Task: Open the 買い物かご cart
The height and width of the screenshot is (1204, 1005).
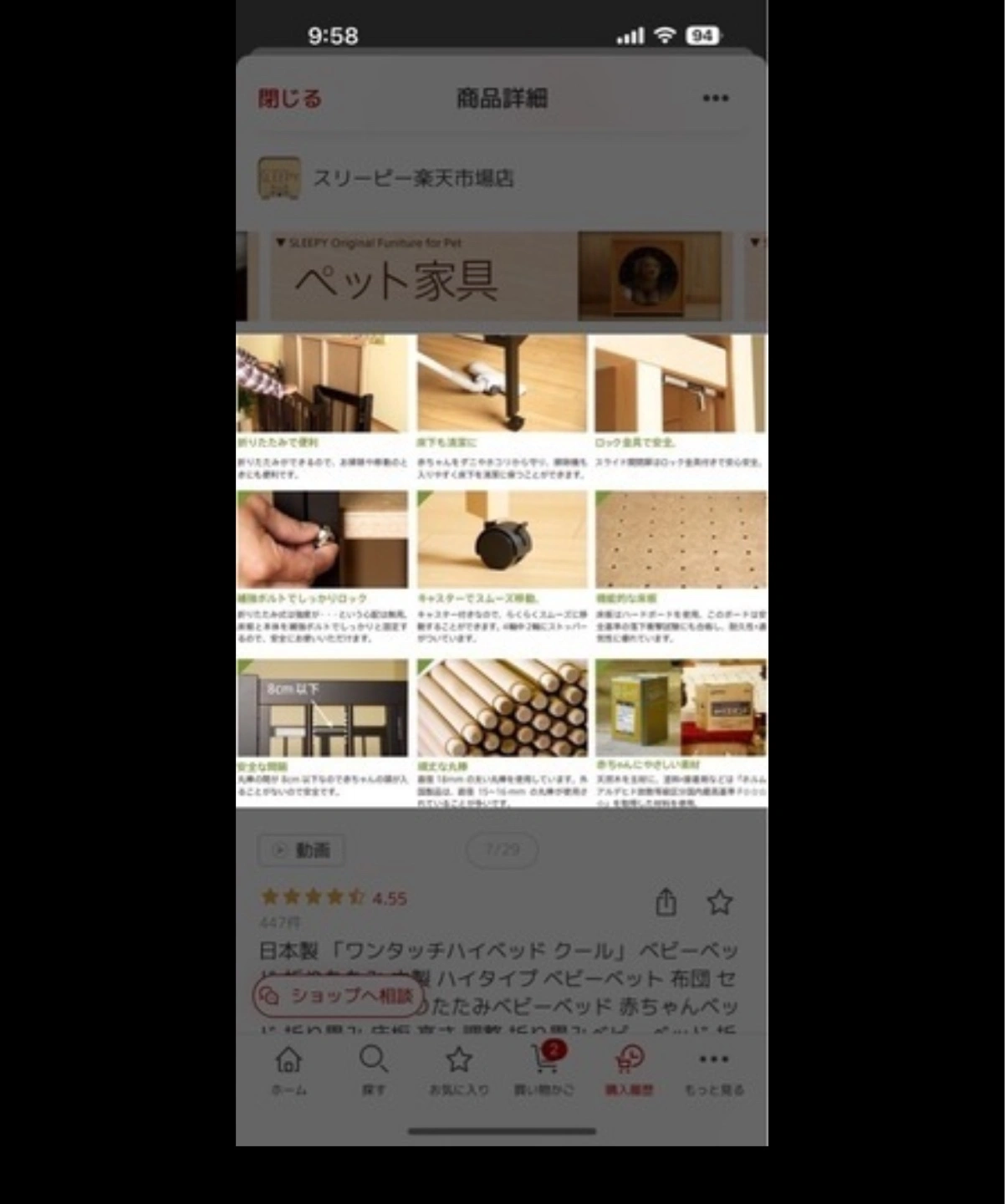Action: tap(544, 1069)
